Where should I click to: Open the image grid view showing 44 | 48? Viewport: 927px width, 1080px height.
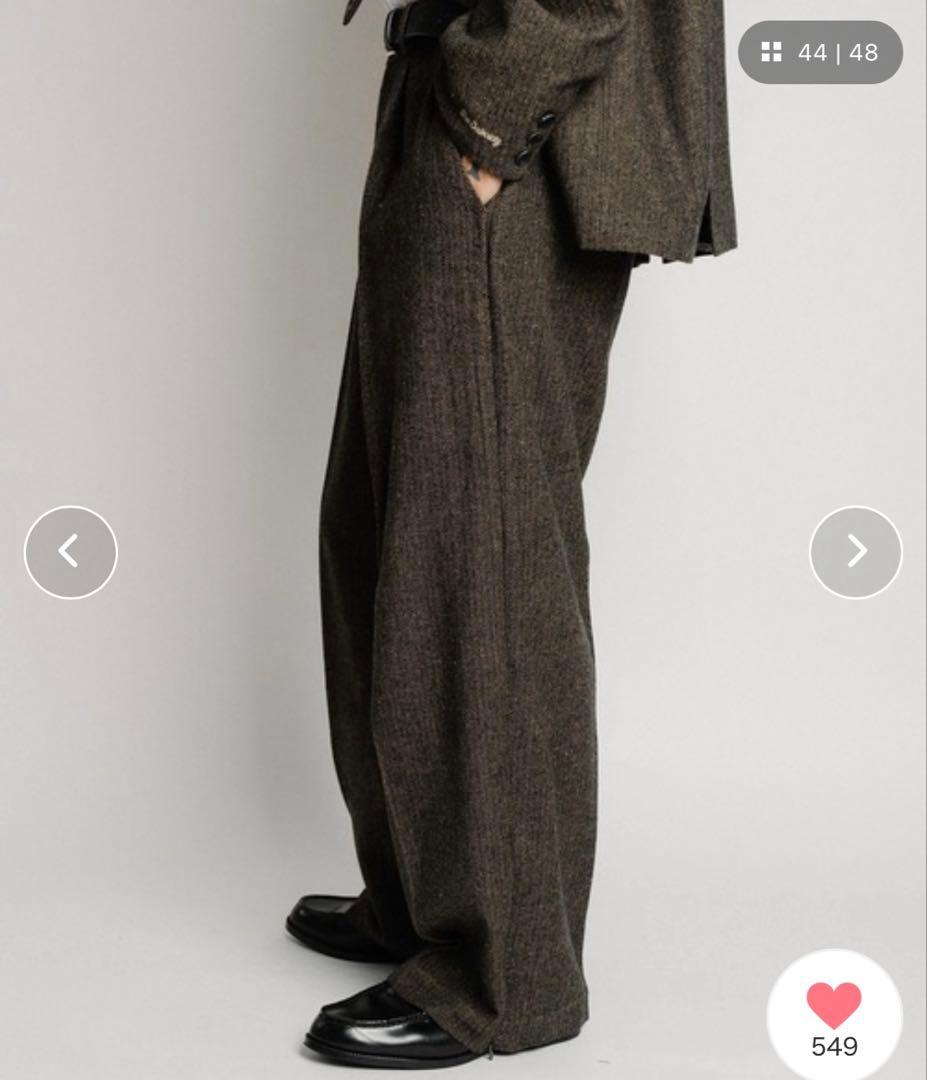coord(820,52)
